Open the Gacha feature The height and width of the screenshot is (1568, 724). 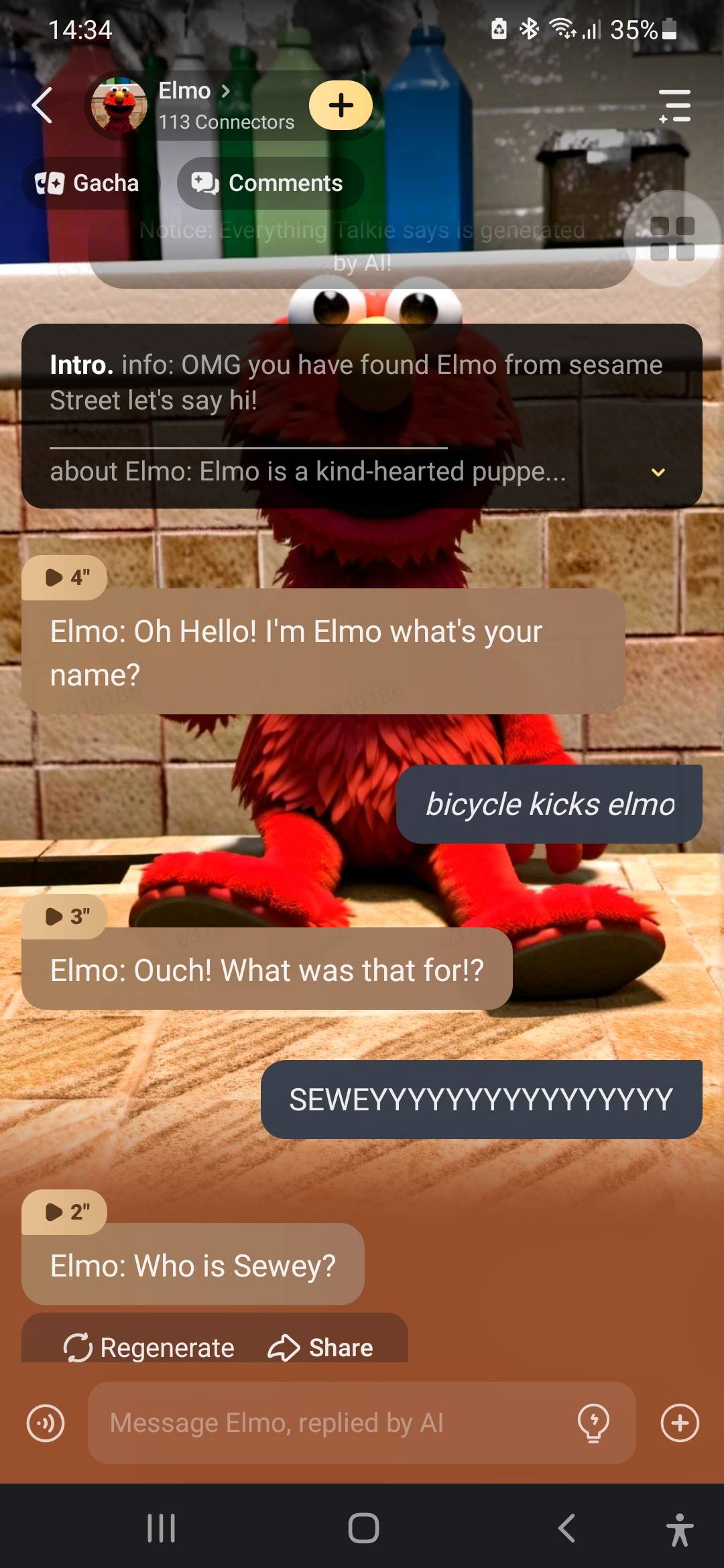[88, 183]
